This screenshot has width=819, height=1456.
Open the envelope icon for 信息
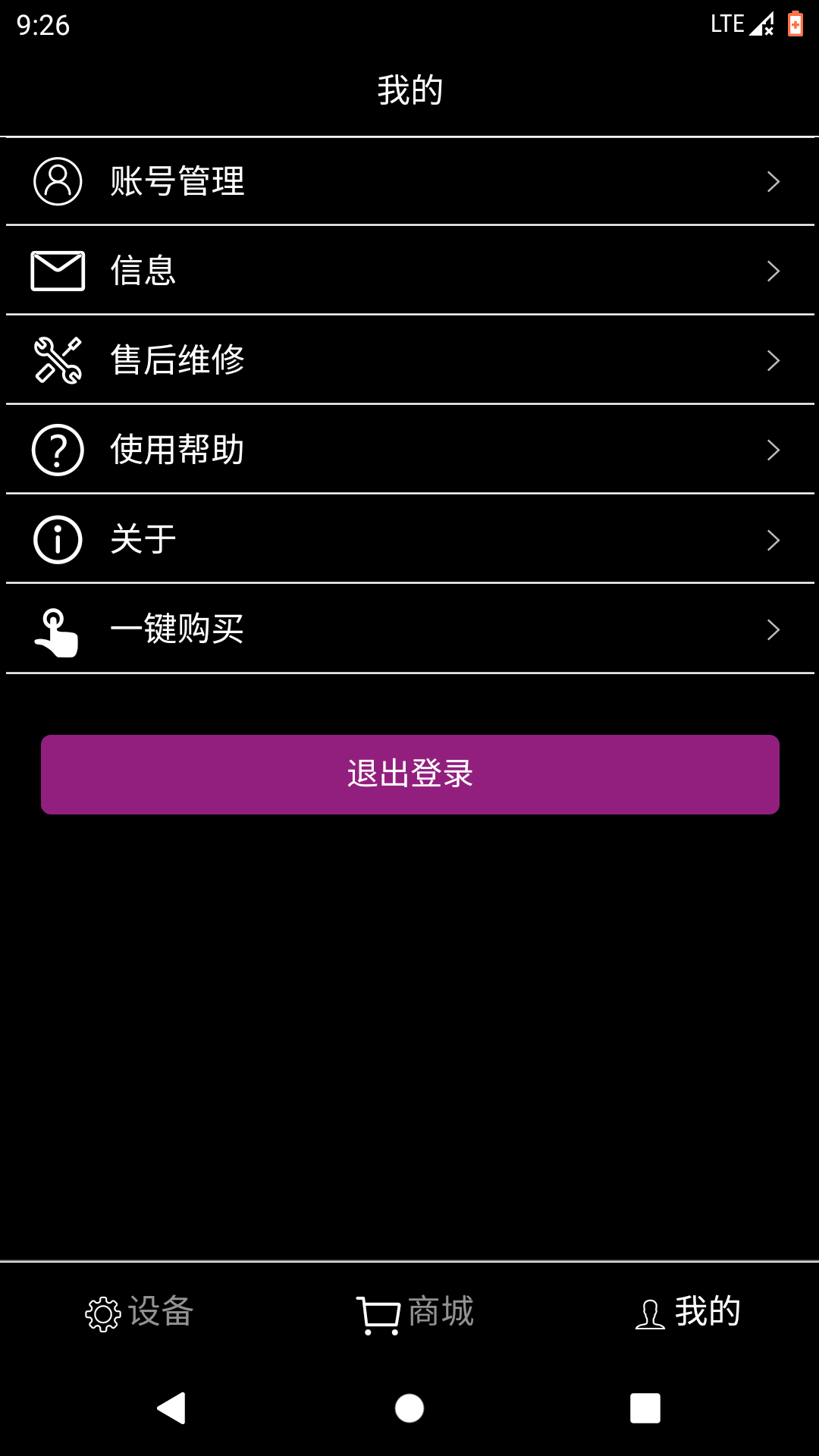pos(57,270)
